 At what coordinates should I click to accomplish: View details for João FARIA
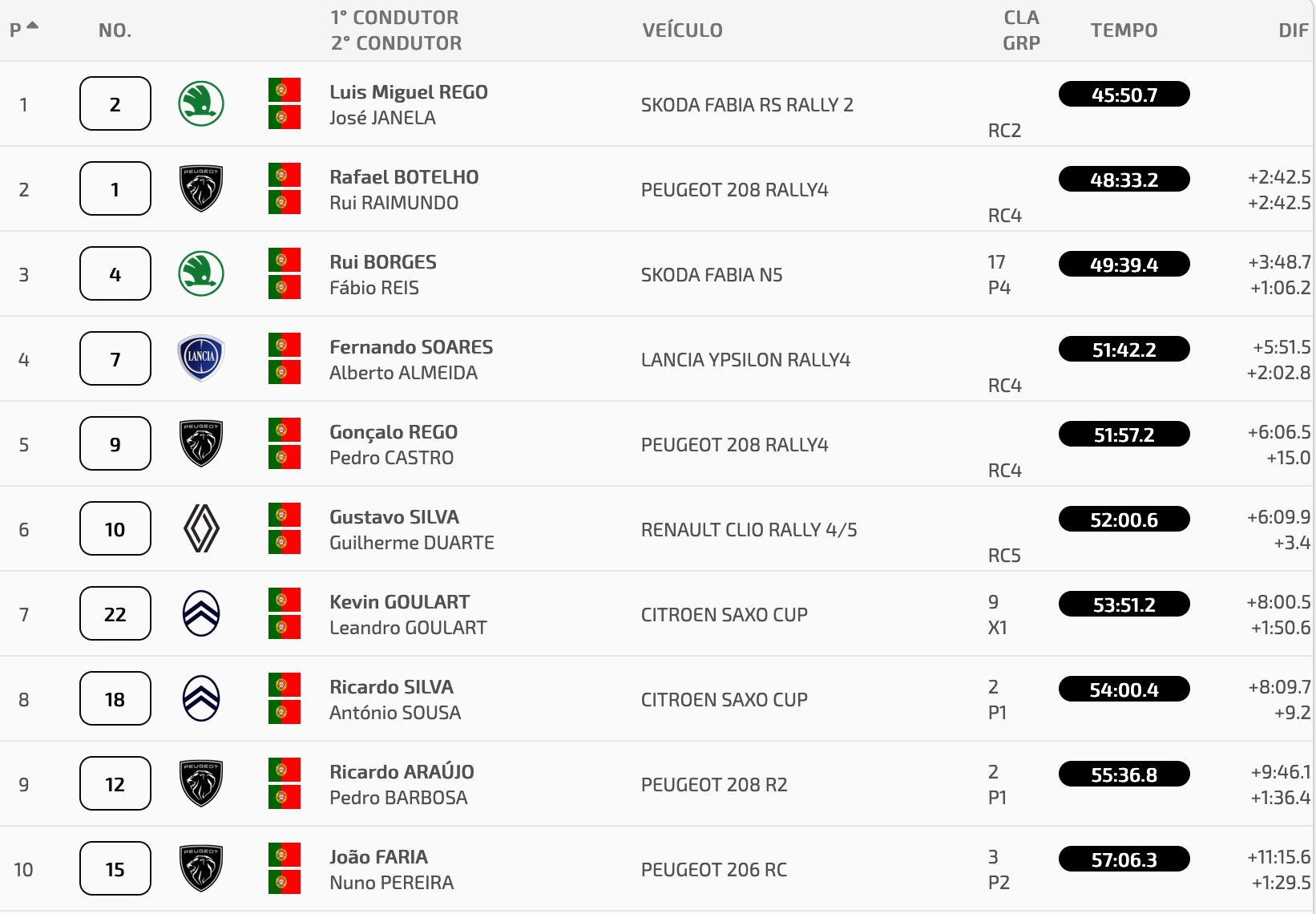point(378,857)
